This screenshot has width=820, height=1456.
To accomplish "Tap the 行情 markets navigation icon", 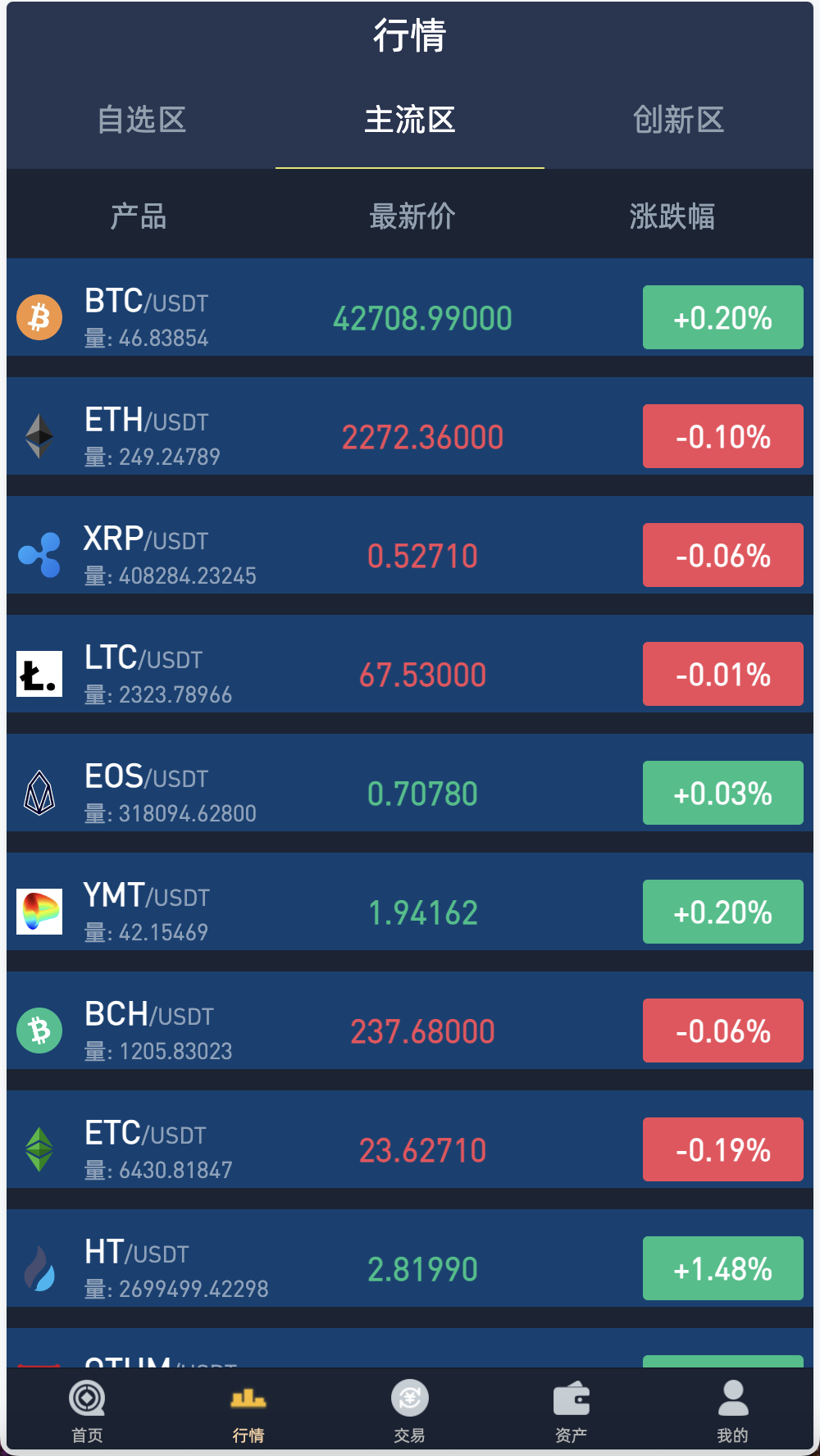I will click(248, 1398).
